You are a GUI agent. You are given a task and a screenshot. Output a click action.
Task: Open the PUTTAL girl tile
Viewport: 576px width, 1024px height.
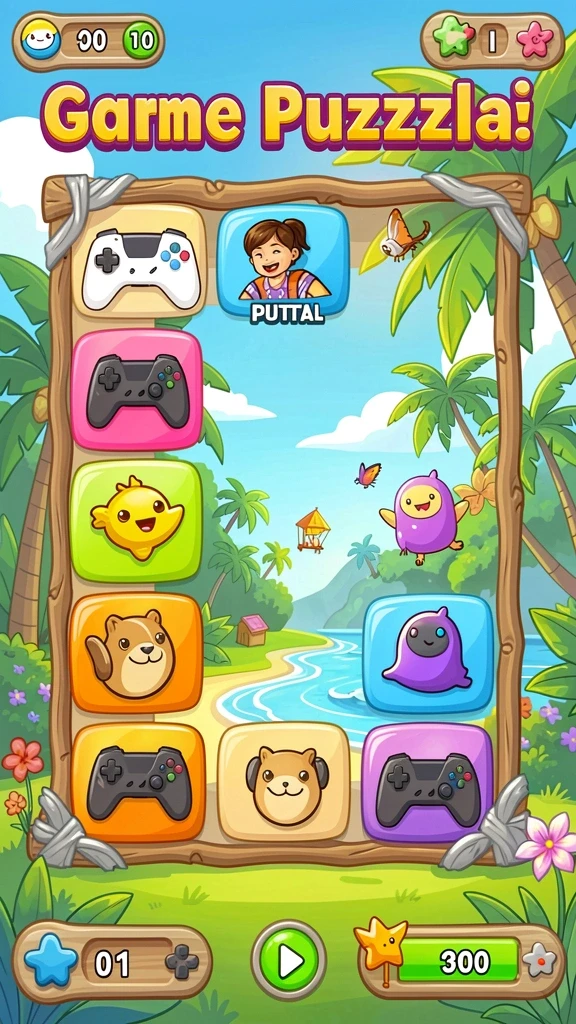[283, 261]
